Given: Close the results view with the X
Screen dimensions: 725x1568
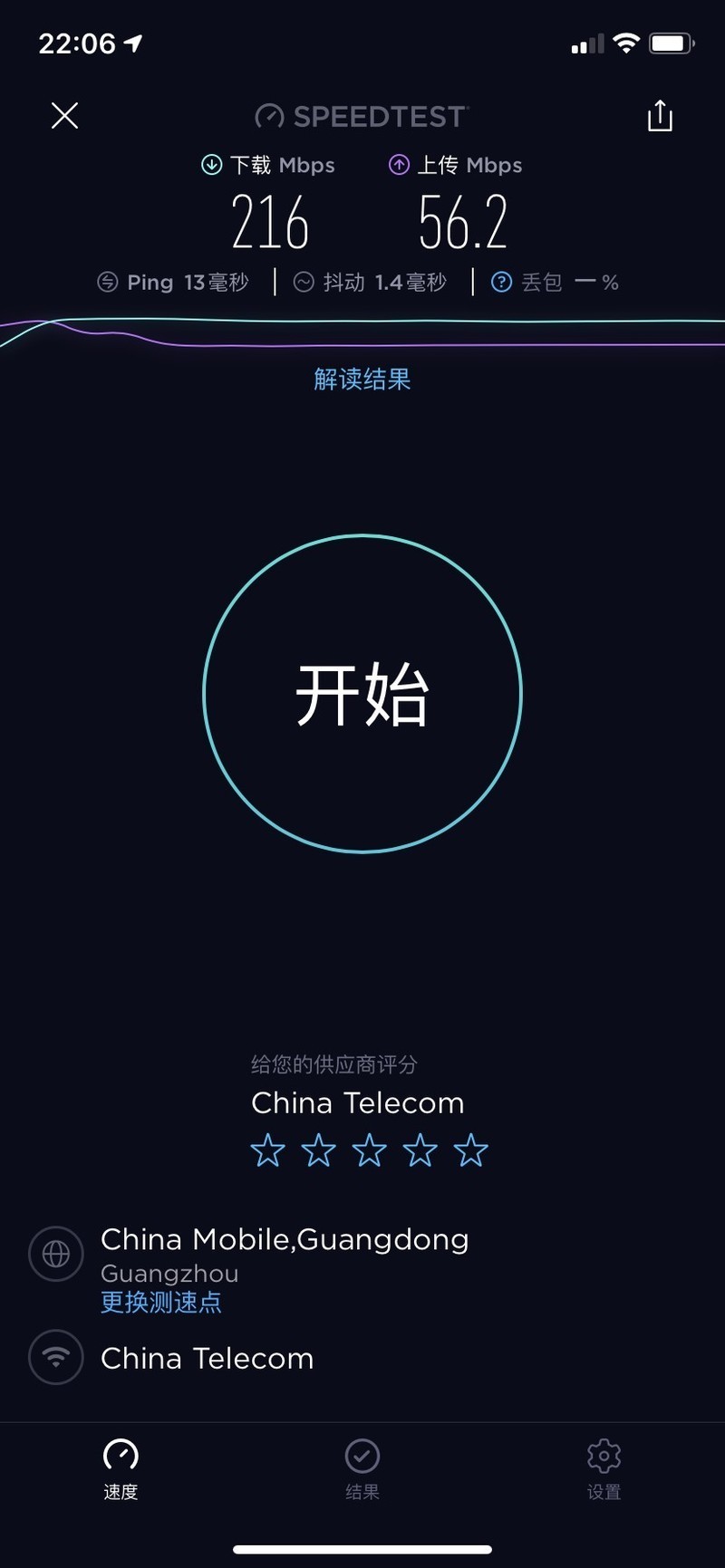Looking at the screenshot, I should [64, 116].
